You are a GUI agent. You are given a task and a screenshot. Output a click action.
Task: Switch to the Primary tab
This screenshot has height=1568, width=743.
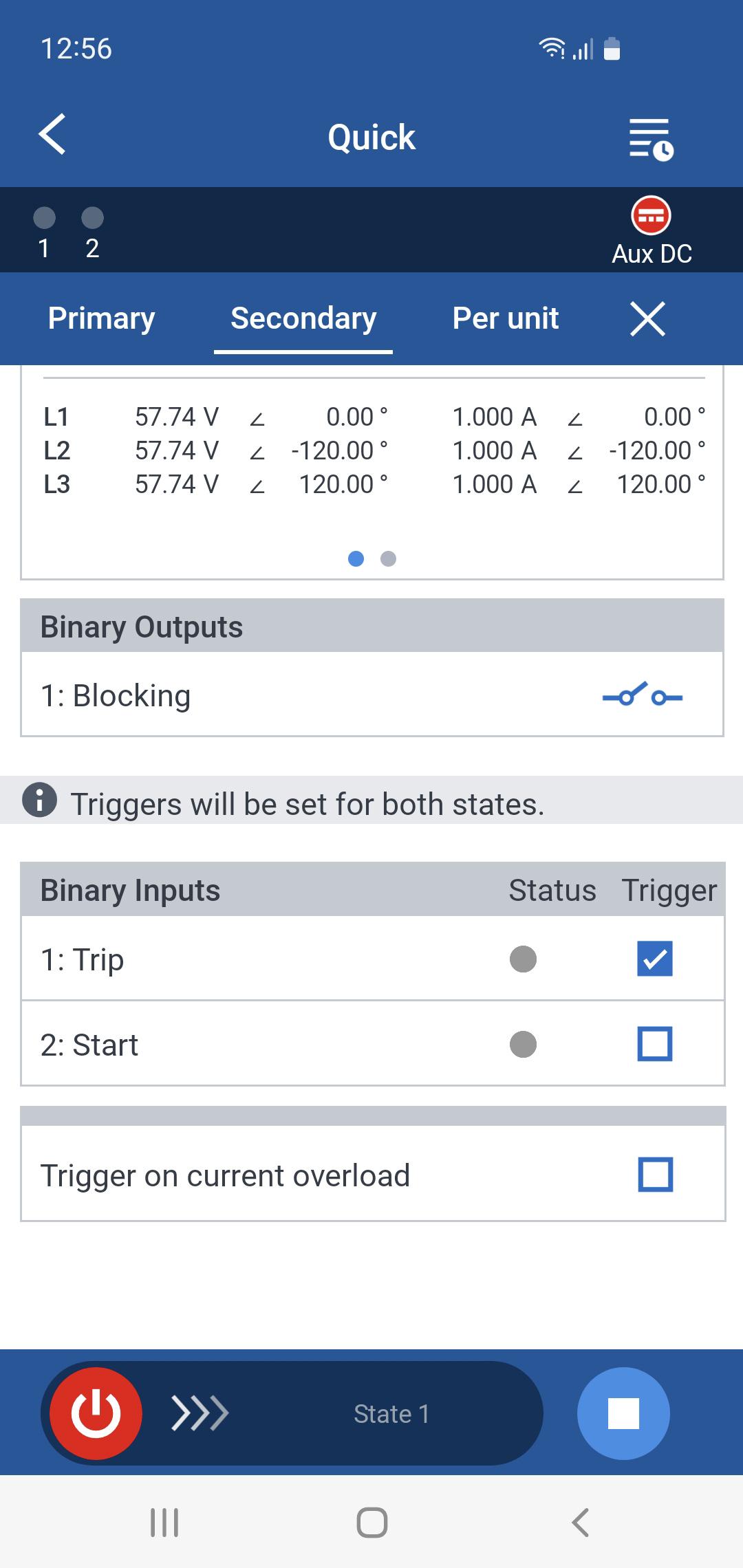101,318
